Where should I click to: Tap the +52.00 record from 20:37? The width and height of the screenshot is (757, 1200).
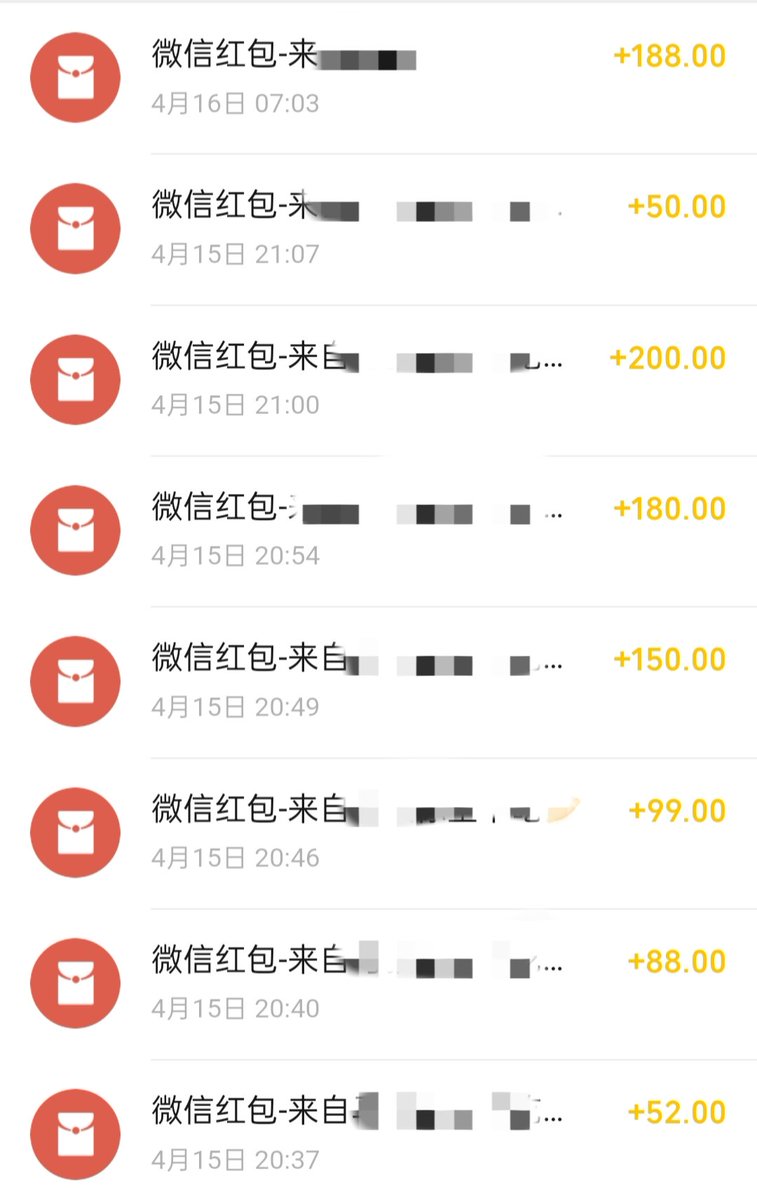tap(378, 1130)
